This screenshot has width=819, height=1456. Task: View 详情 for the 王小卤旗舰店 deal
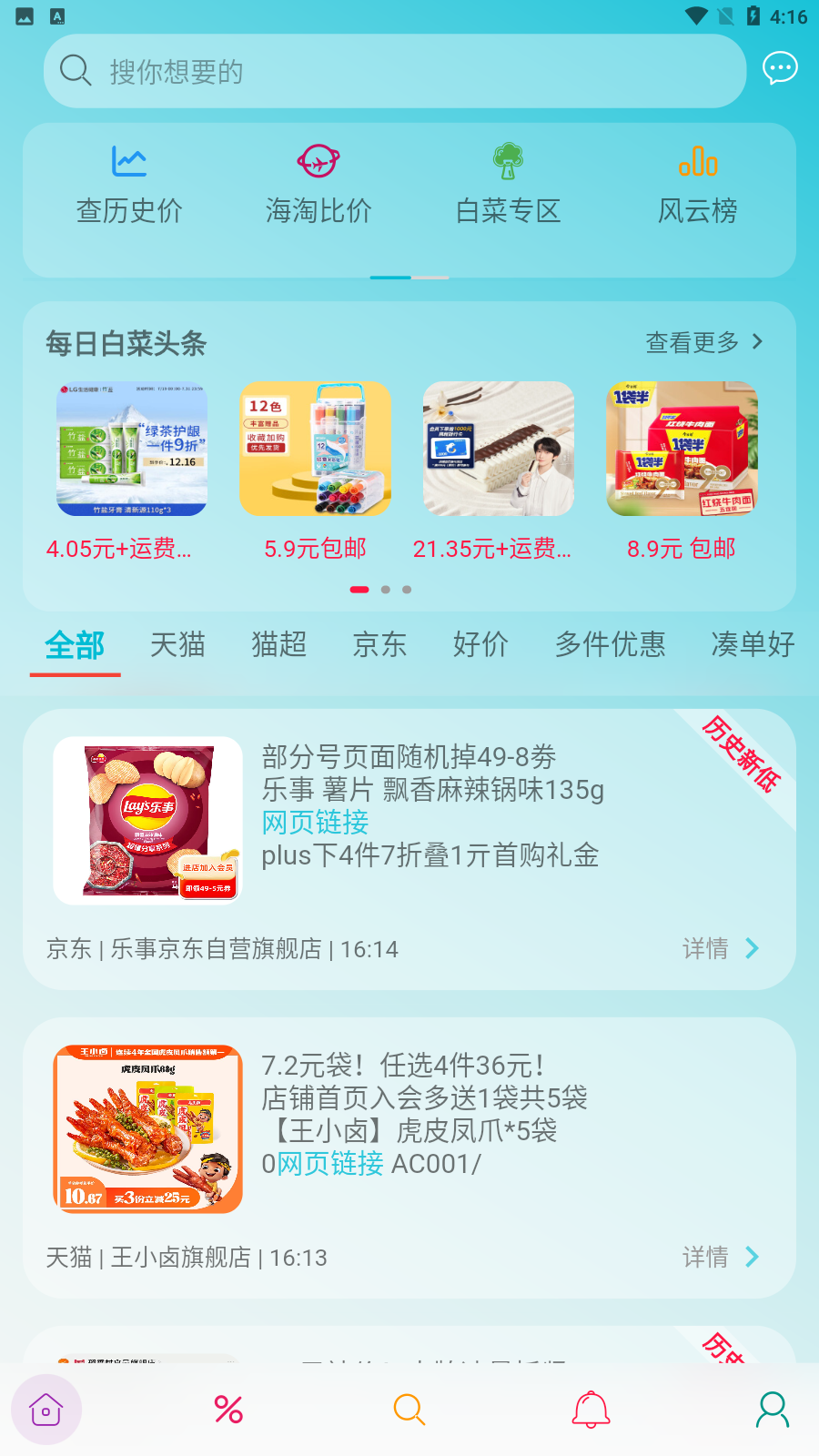(720, 1257)
